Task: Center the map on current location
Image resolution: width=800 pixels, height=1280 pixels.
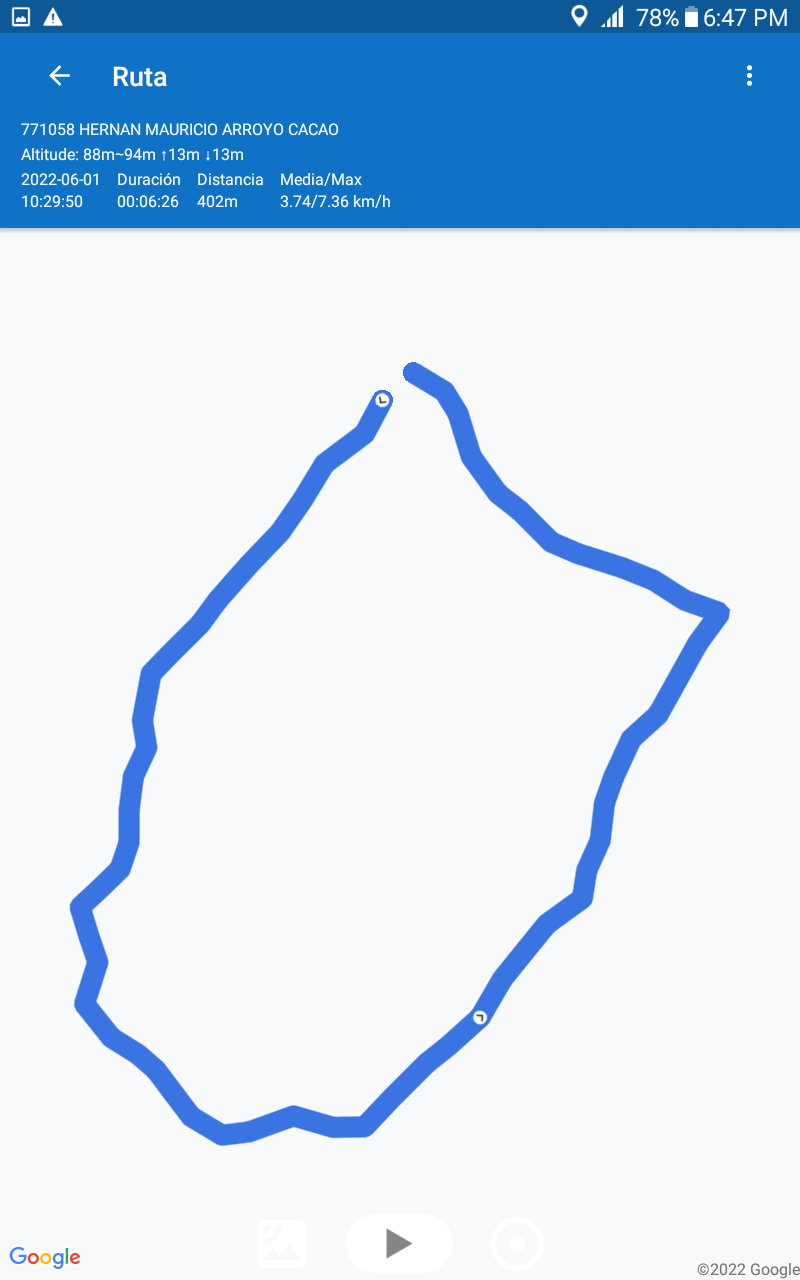Action: (517, 1244)
